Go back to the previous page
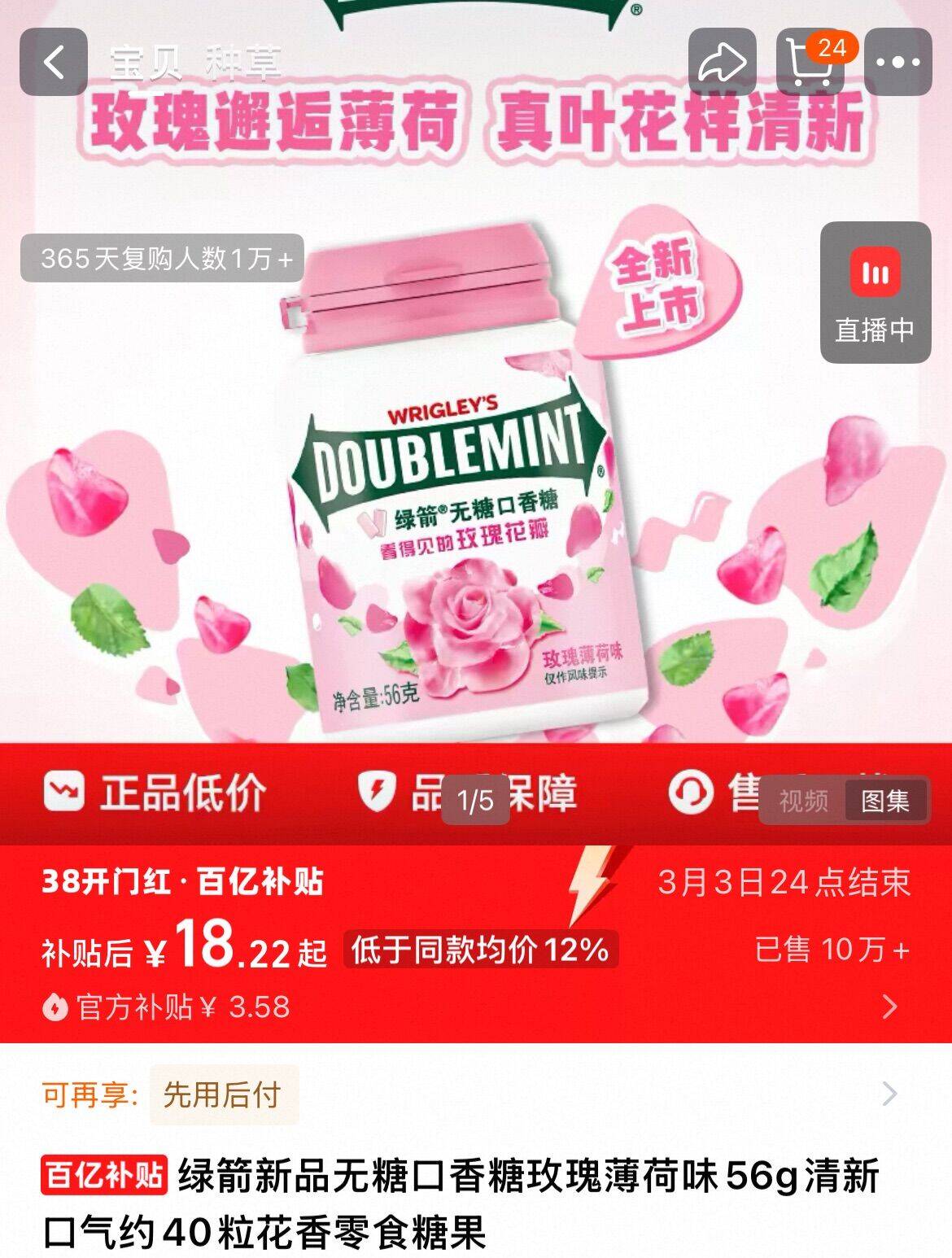The width and height of the screenshot is (952, 1258). tap(54, 63)
